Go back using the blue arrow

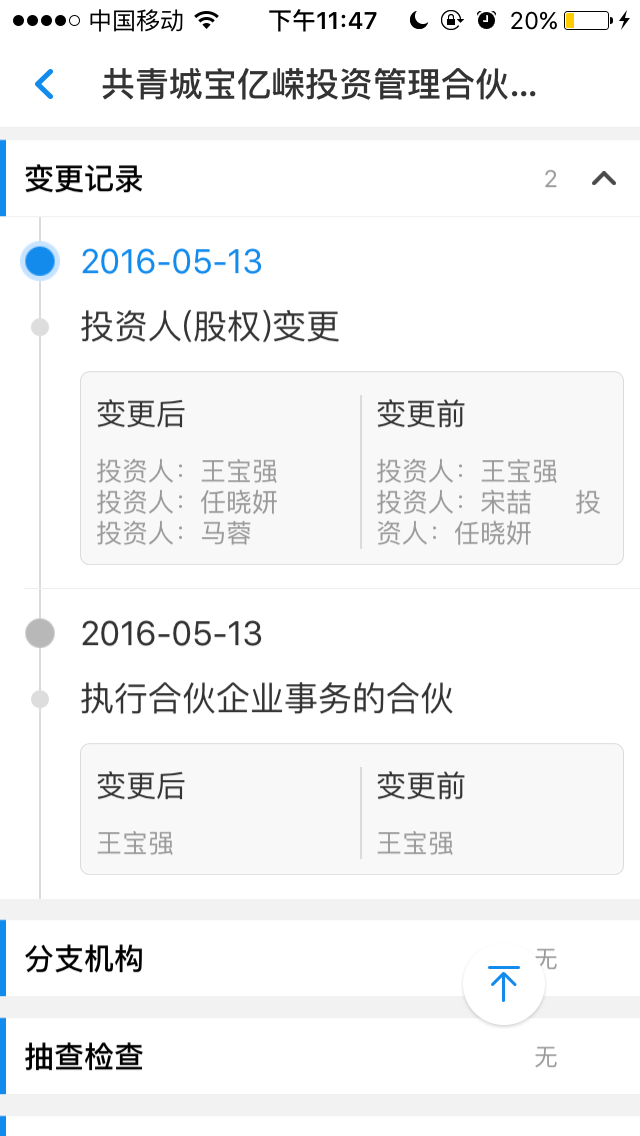point(44,85)
